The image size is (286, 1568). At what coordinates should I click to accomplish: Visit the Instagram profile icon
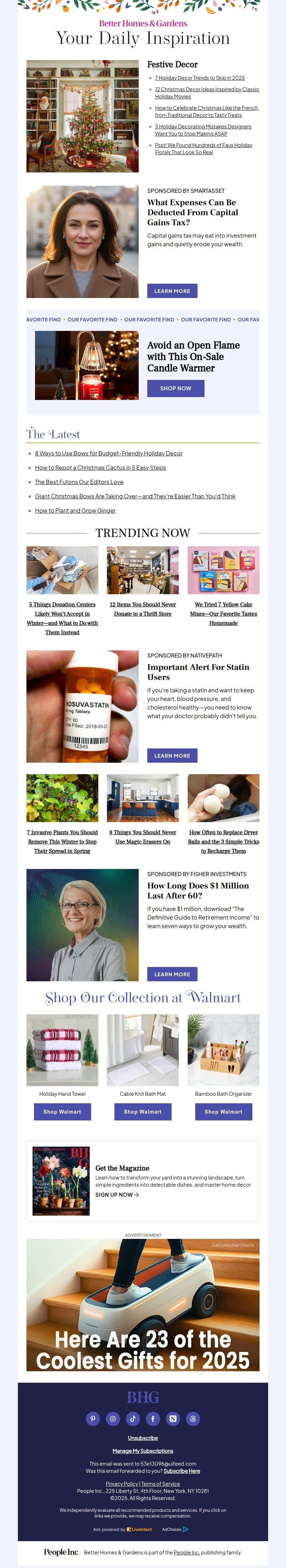click(113, 1418)
